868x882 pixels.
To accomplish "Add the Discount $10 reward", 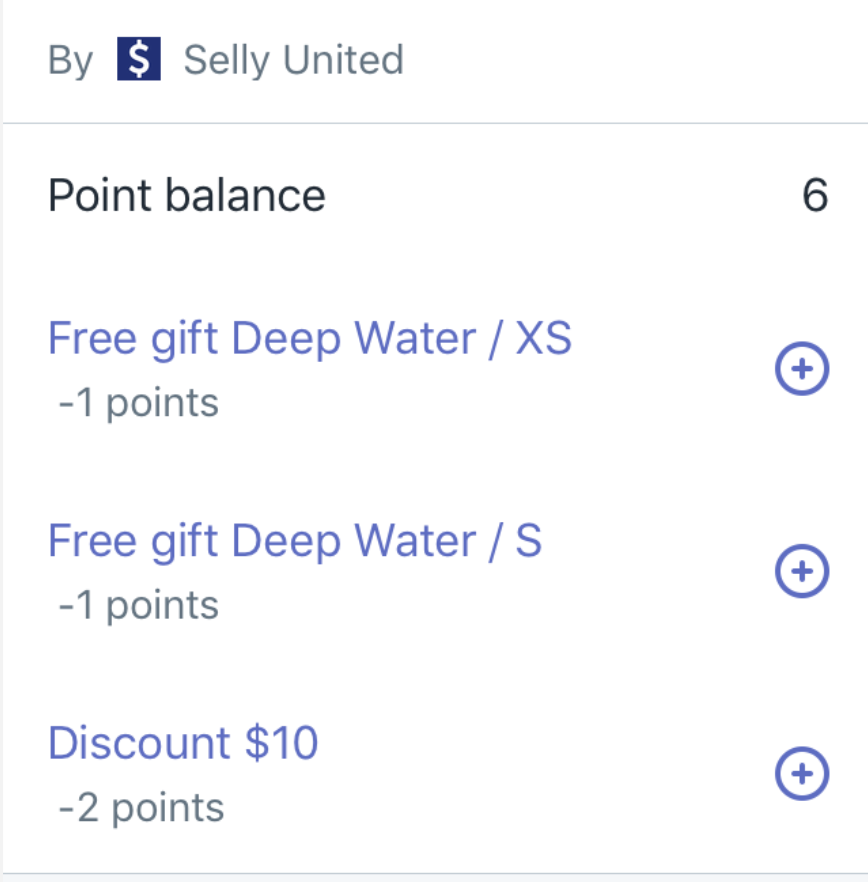I will point(802,774).
